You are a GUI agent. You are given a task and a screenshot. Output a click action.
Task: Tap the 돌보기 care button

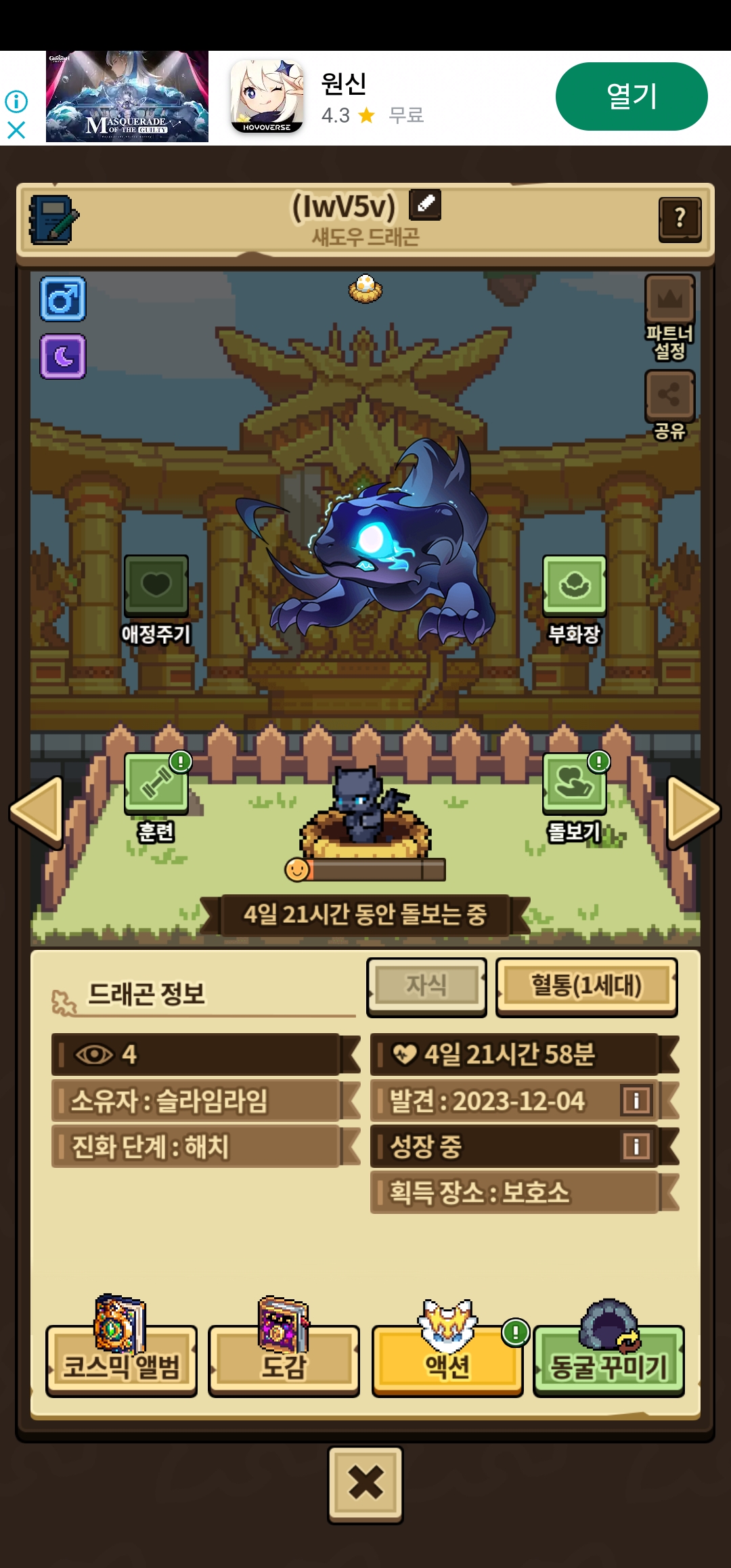tap(574, 784)
